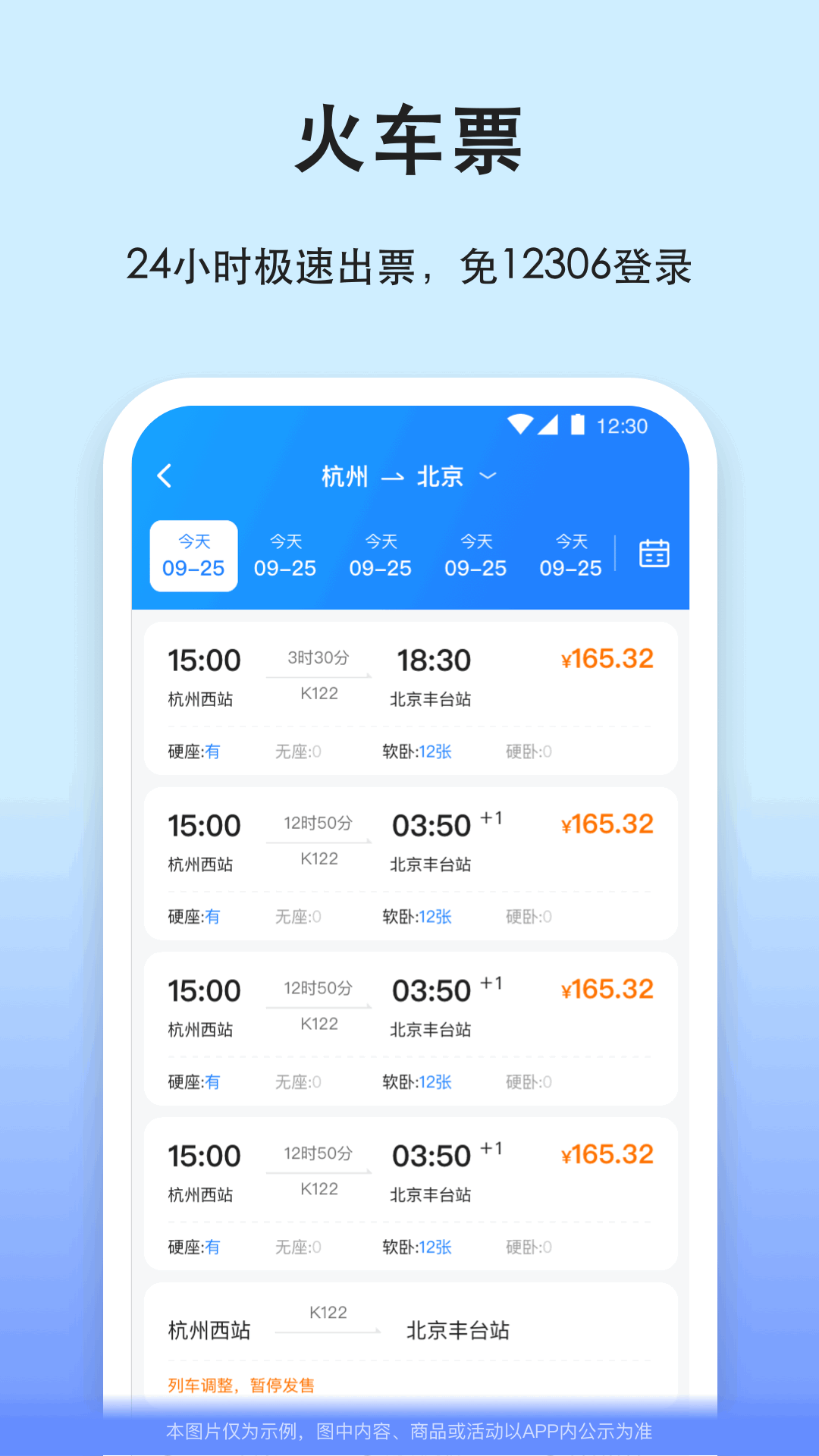819x1456 pixels.
Task: Tap the arrow icon between 杭州 and 北京
Action: tap(394, 477)
